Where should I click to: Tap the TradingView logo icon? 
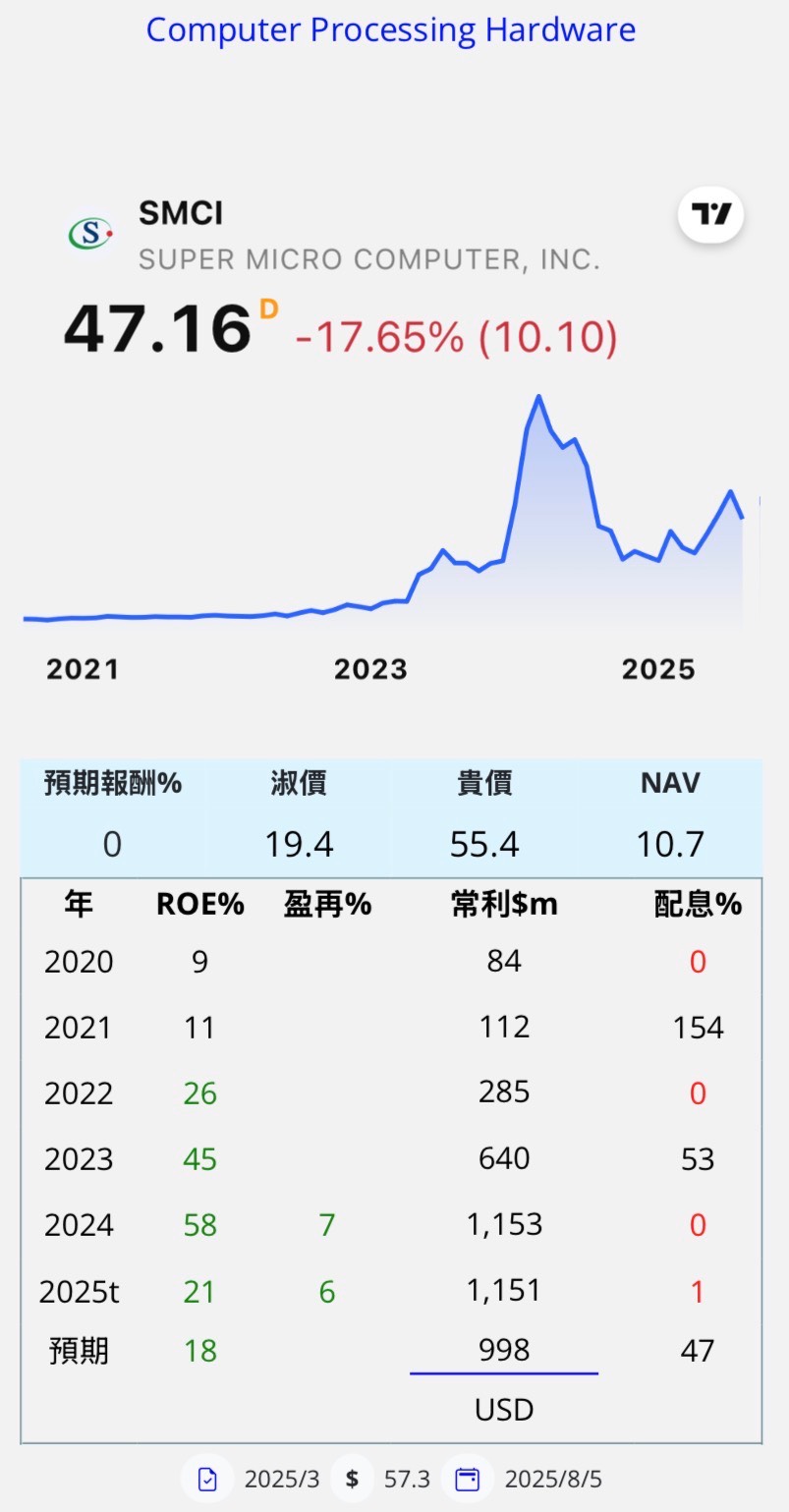click(711, 214)
